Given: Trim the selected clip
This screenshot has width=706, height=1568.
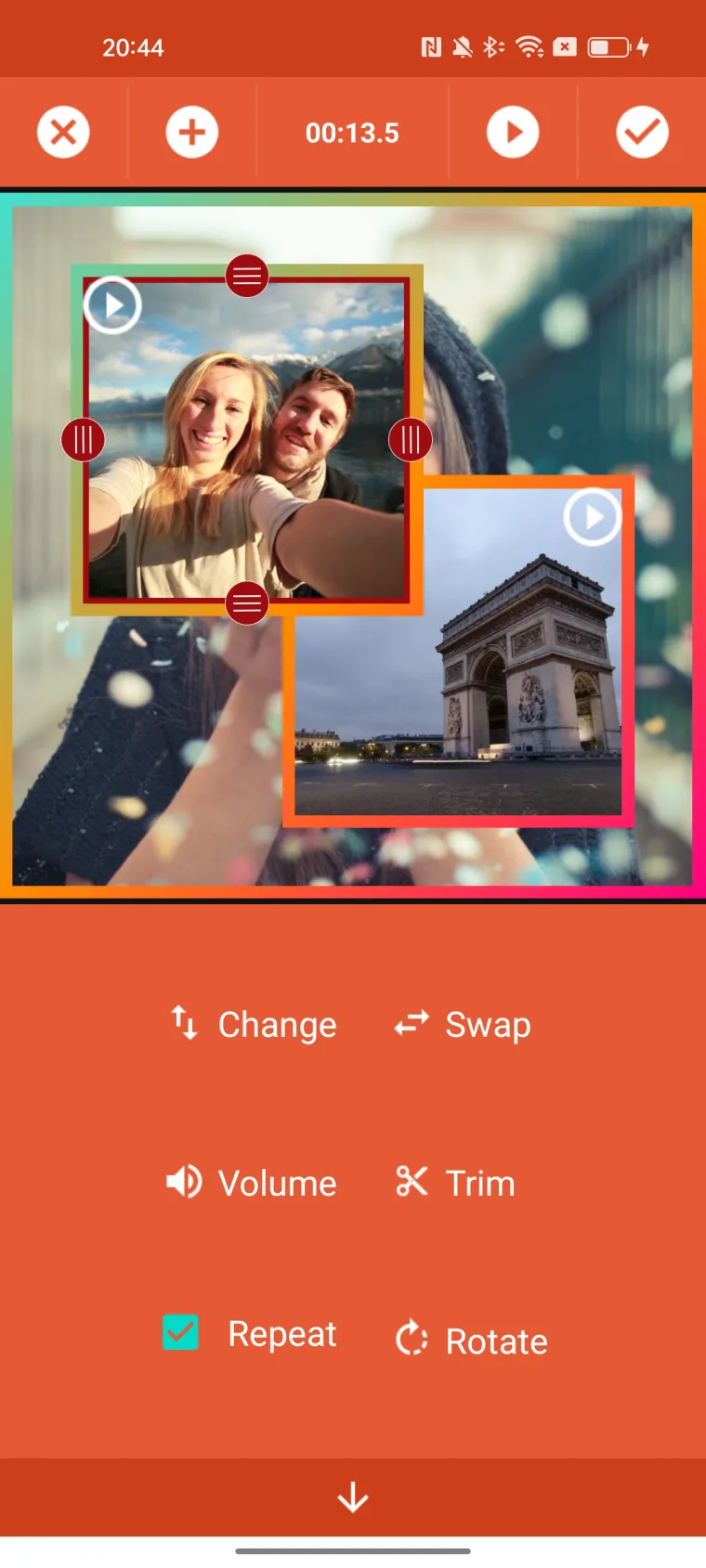Looking at the screenshot, I should click(x=455, y=1183).
